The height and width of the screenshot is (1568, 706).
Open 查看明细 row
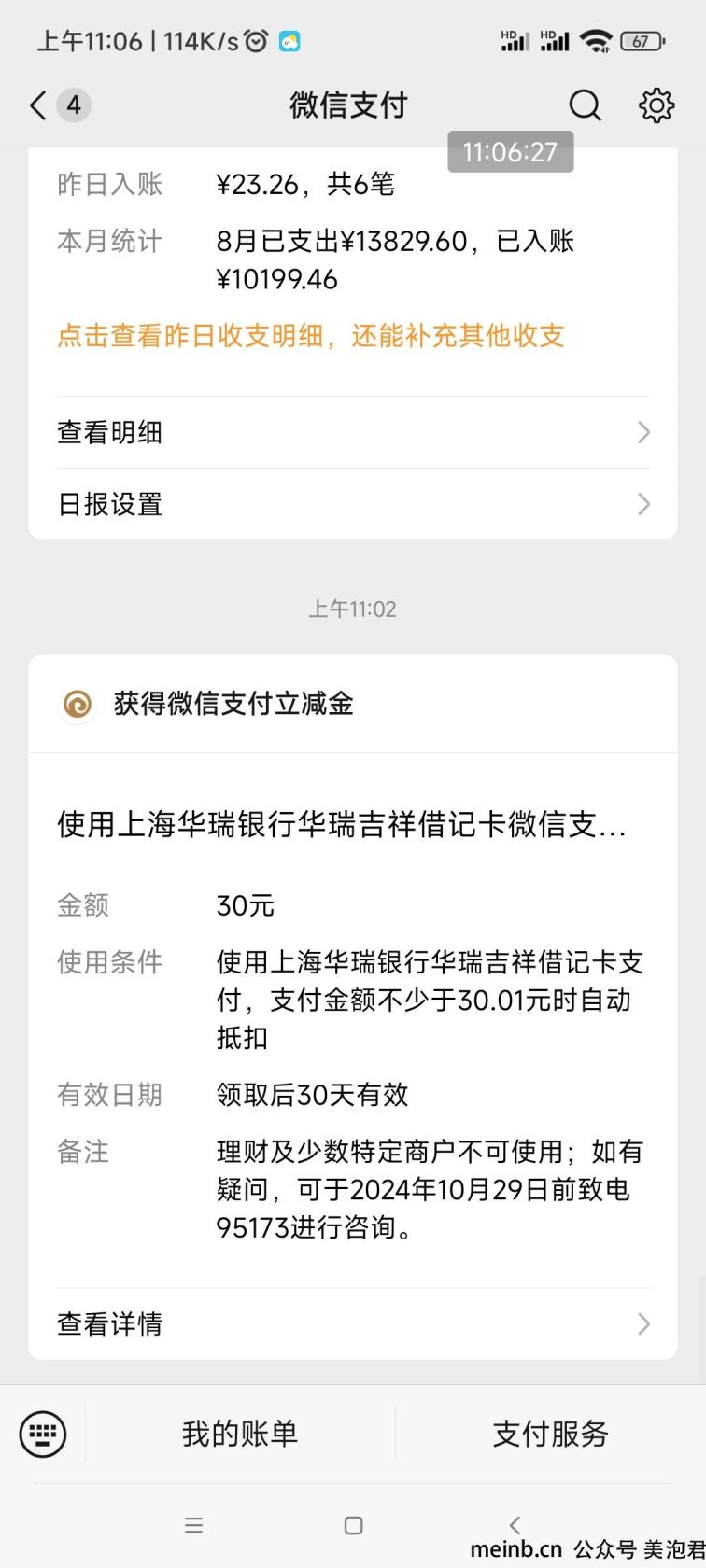coord(353,432)
